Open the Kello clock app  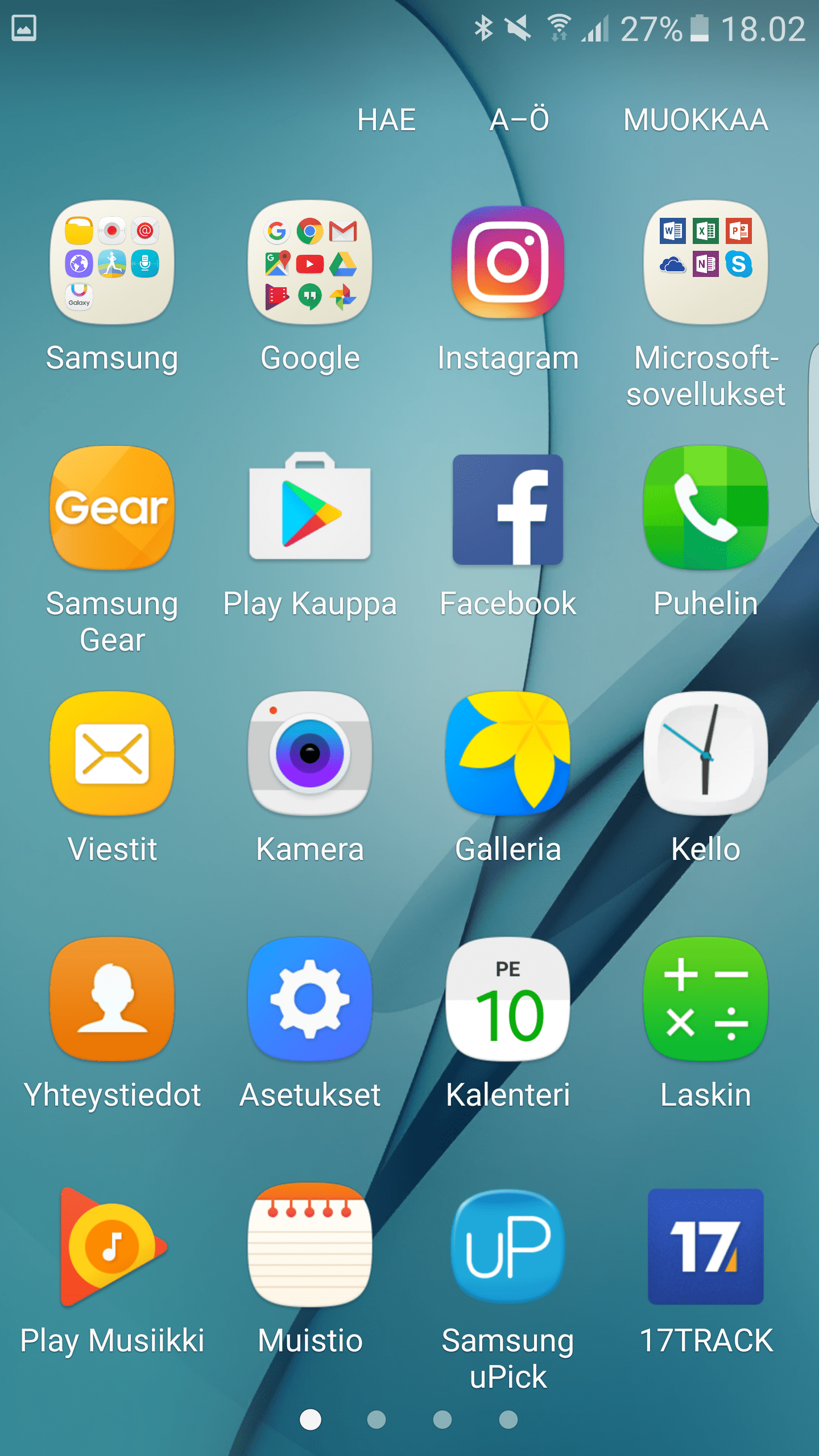tap(705, 754)
